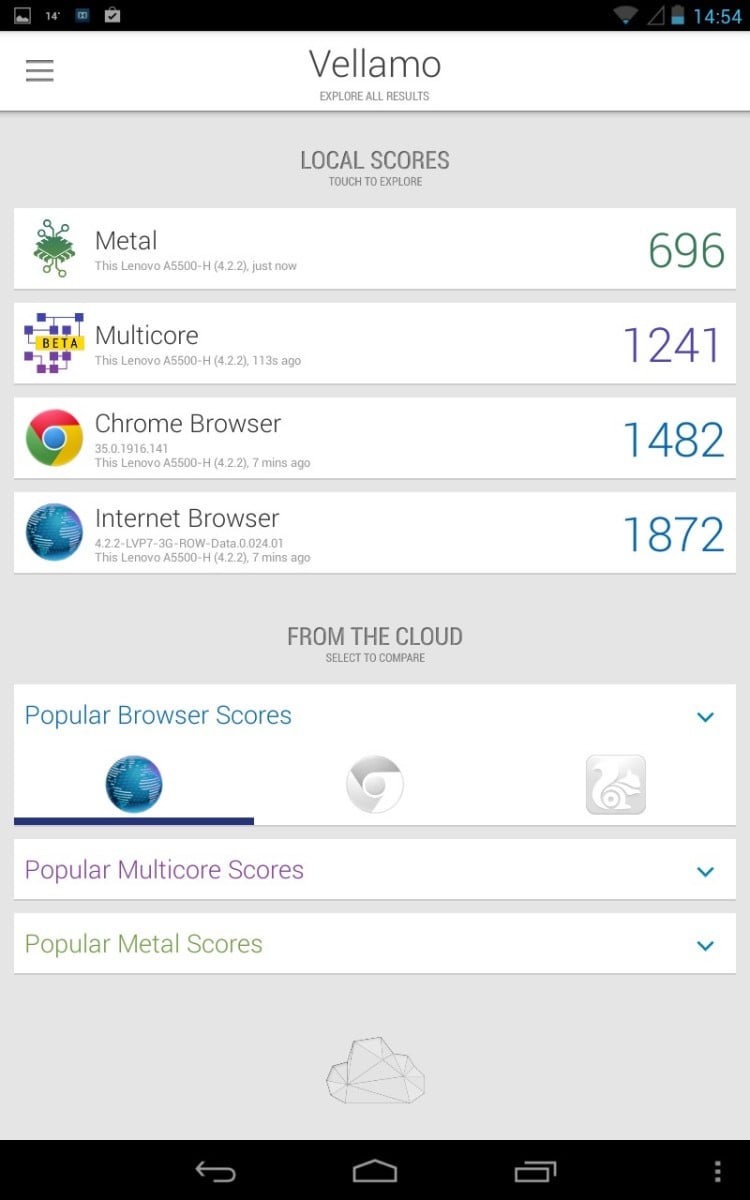Open the hamburger drawer menu
This screenshot has height=1200, width=750.
(40, 71)
